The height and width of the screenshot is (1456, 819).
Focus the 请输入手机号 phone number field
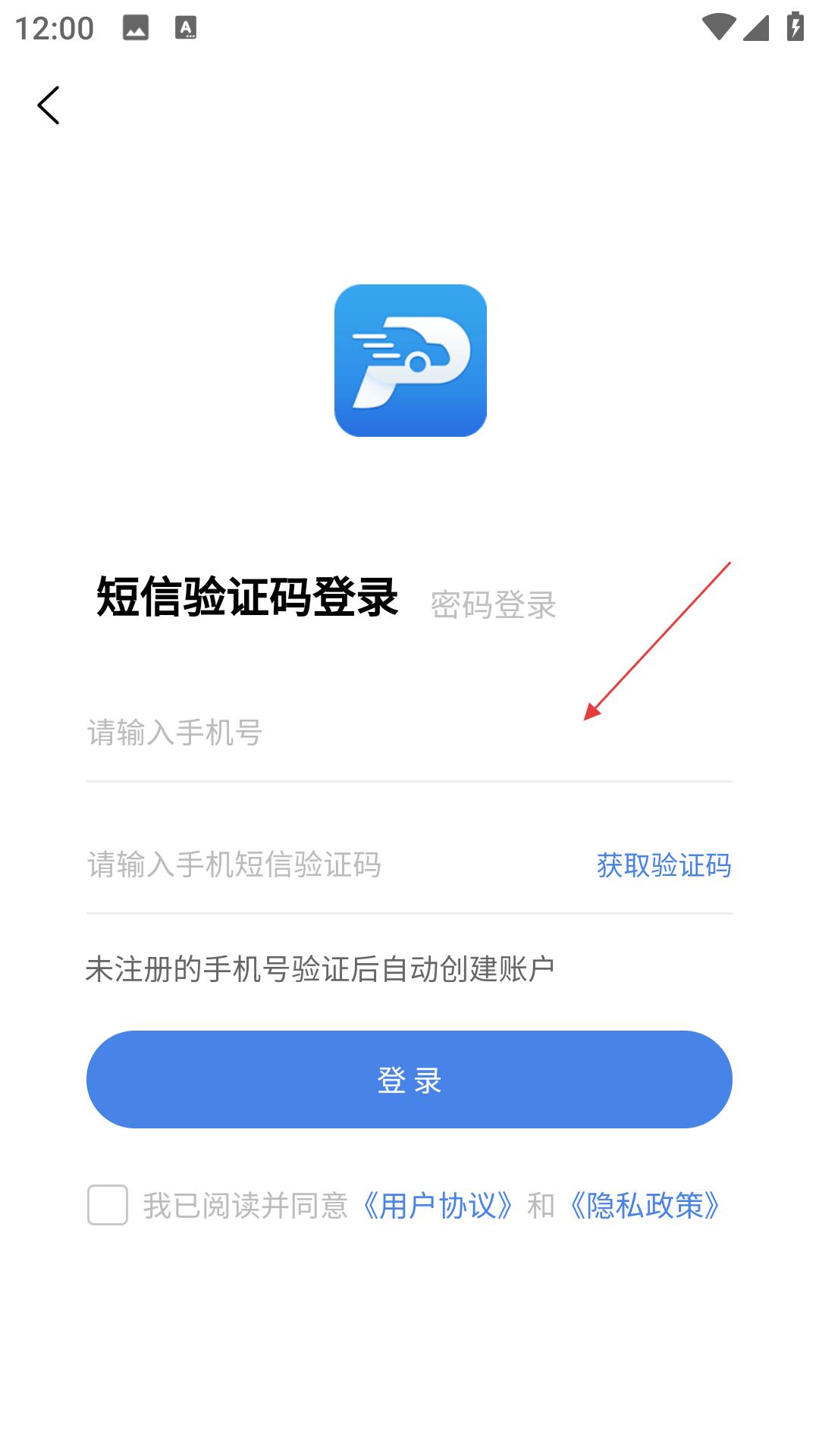pos(409,733)
